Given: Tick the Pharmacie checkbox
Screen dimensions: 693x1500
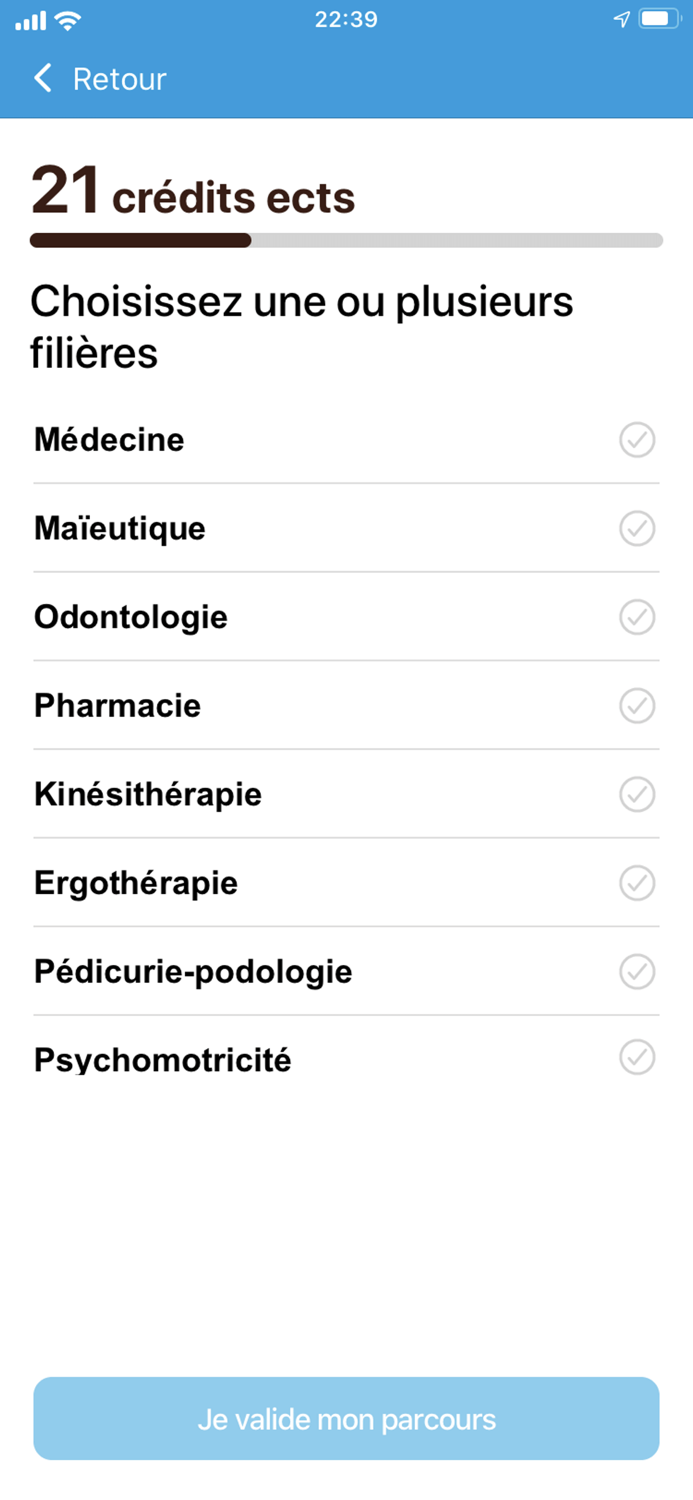Looking at the screenshot, I should (637, 706).
